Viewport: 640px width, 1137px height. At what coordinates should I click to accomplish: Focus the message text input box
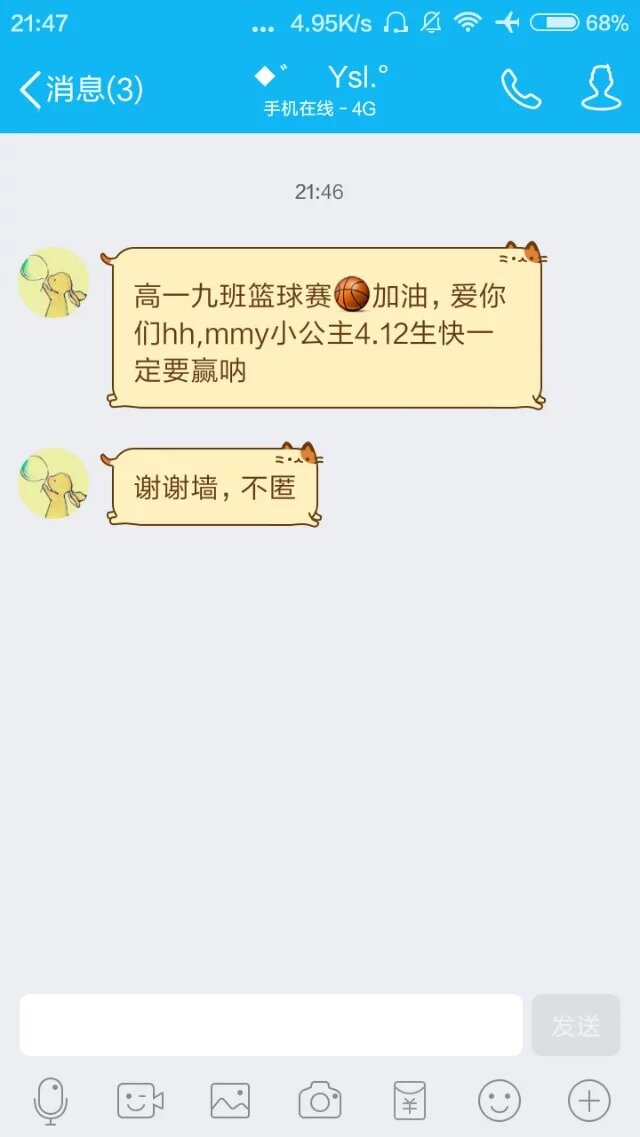coord(271,1025)
